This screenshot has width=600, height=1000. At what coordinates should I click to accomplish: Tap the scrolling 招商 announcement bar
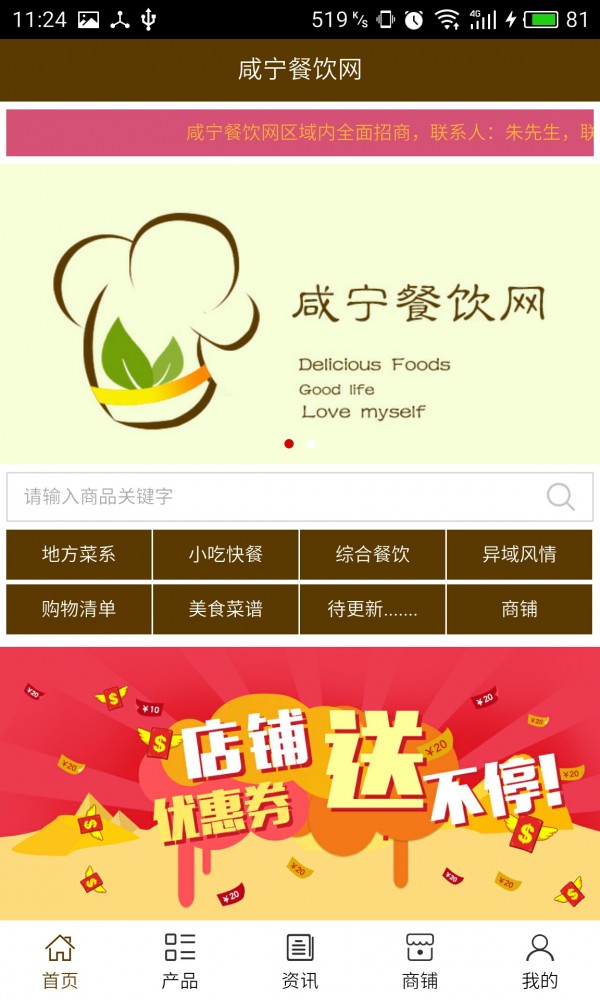(300, 133)
